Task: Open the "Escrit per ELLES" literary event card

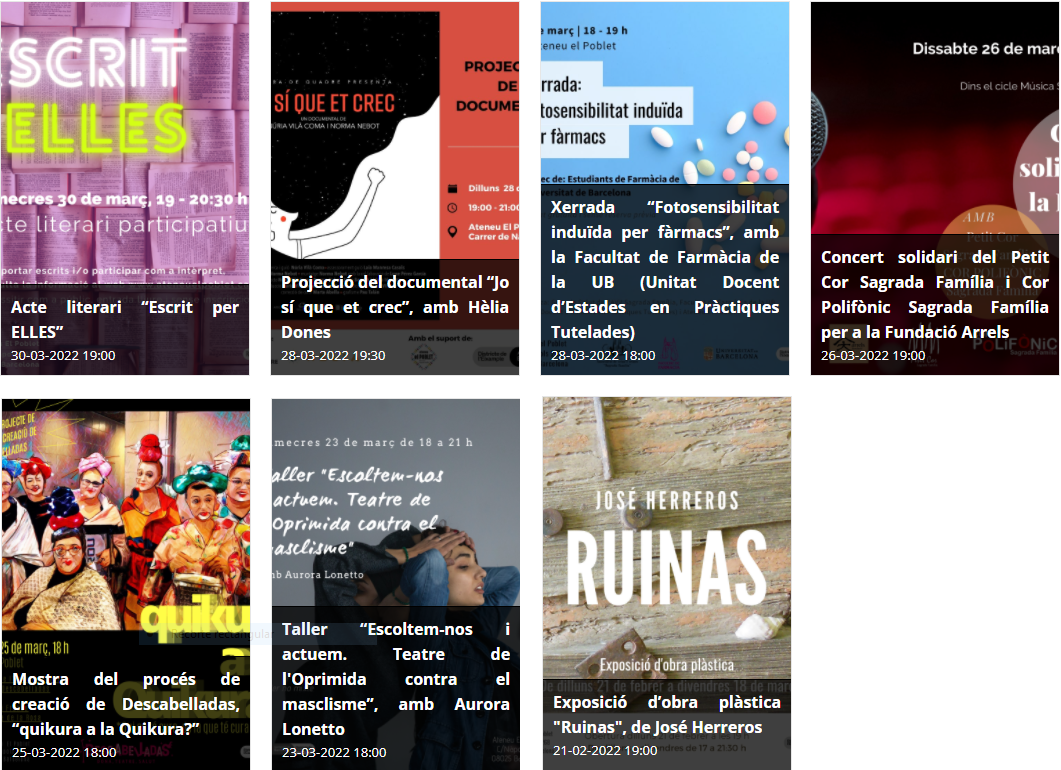Action: (125, 319)
